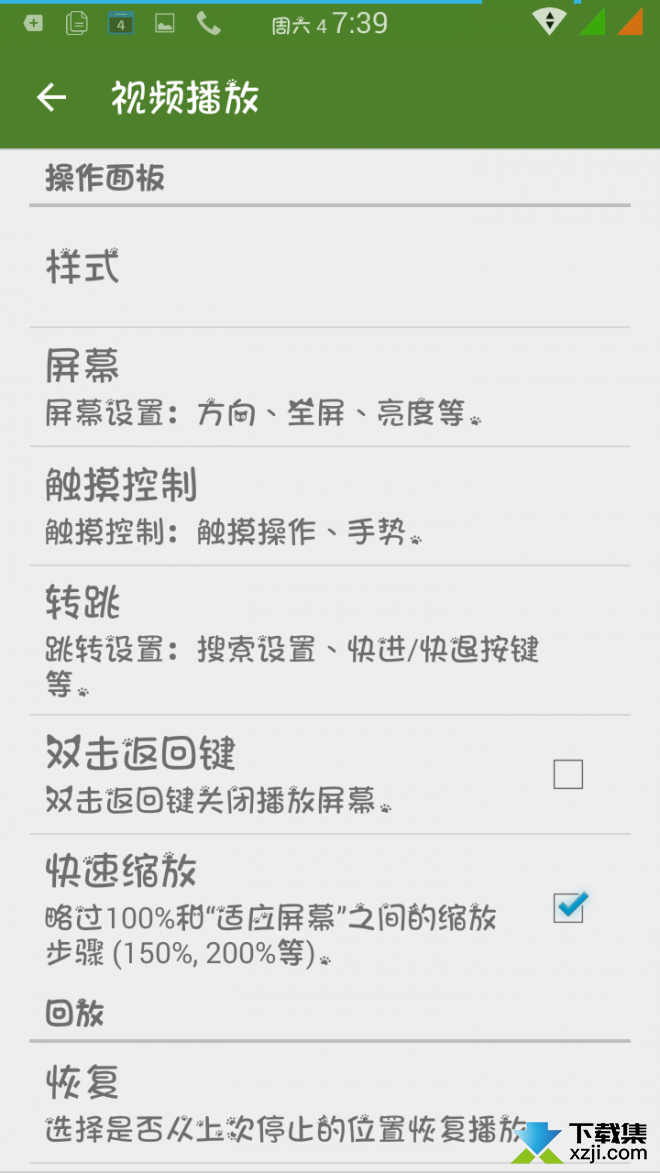Enable the 双击返回键 checkbox

[568, 774]
